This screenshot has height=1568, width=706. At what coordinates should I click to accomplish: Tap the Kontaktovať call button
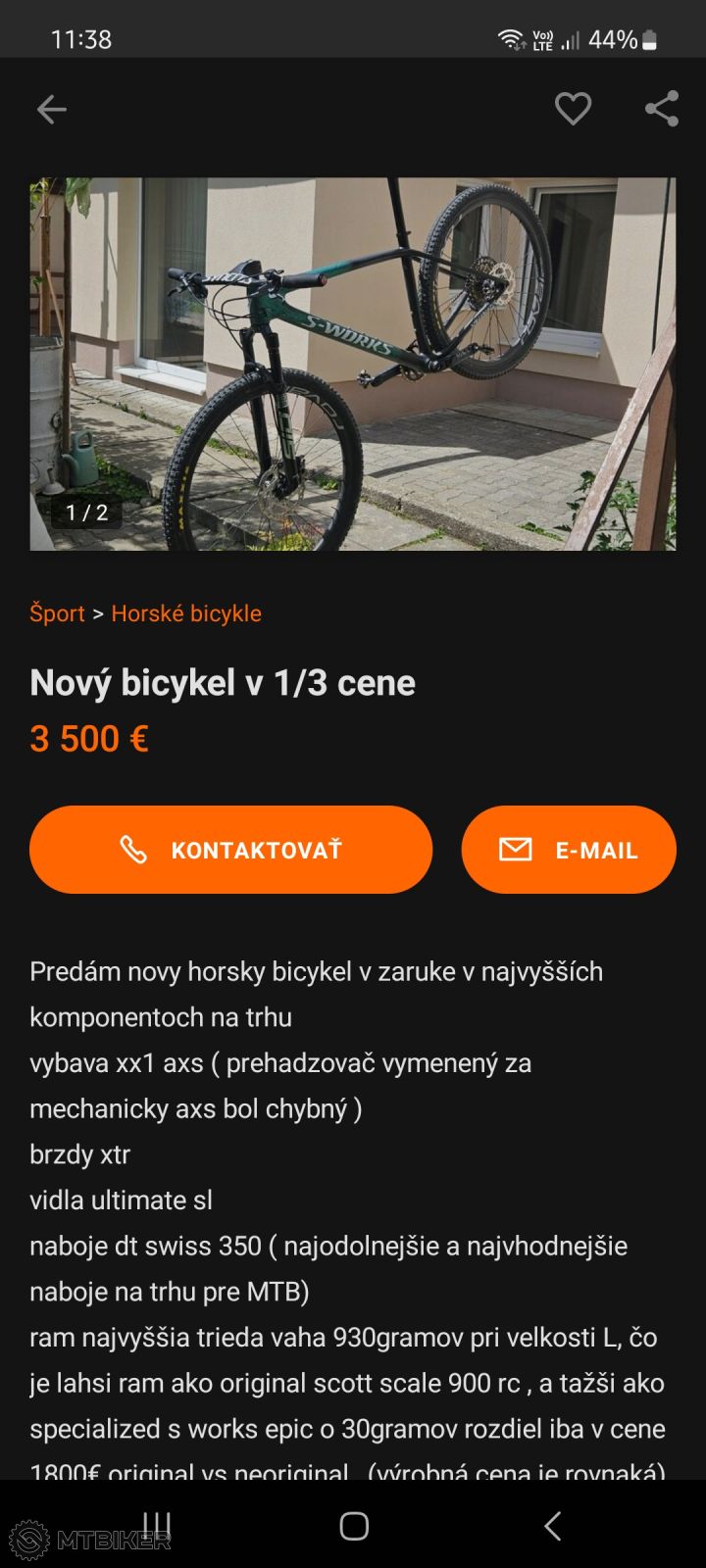pyautogui.click(x=230, y=850)
